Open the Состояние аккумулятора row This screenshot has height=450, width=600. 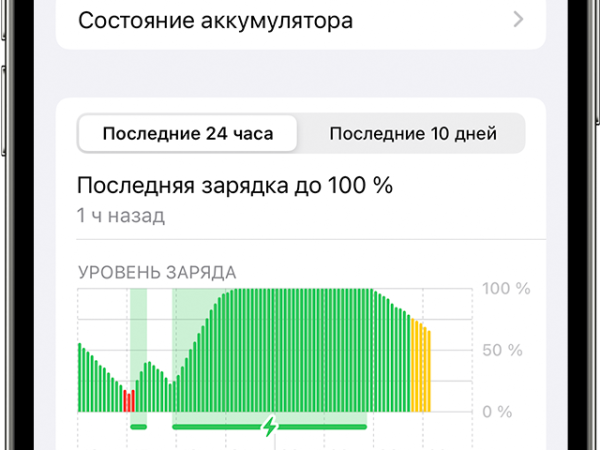300,20
